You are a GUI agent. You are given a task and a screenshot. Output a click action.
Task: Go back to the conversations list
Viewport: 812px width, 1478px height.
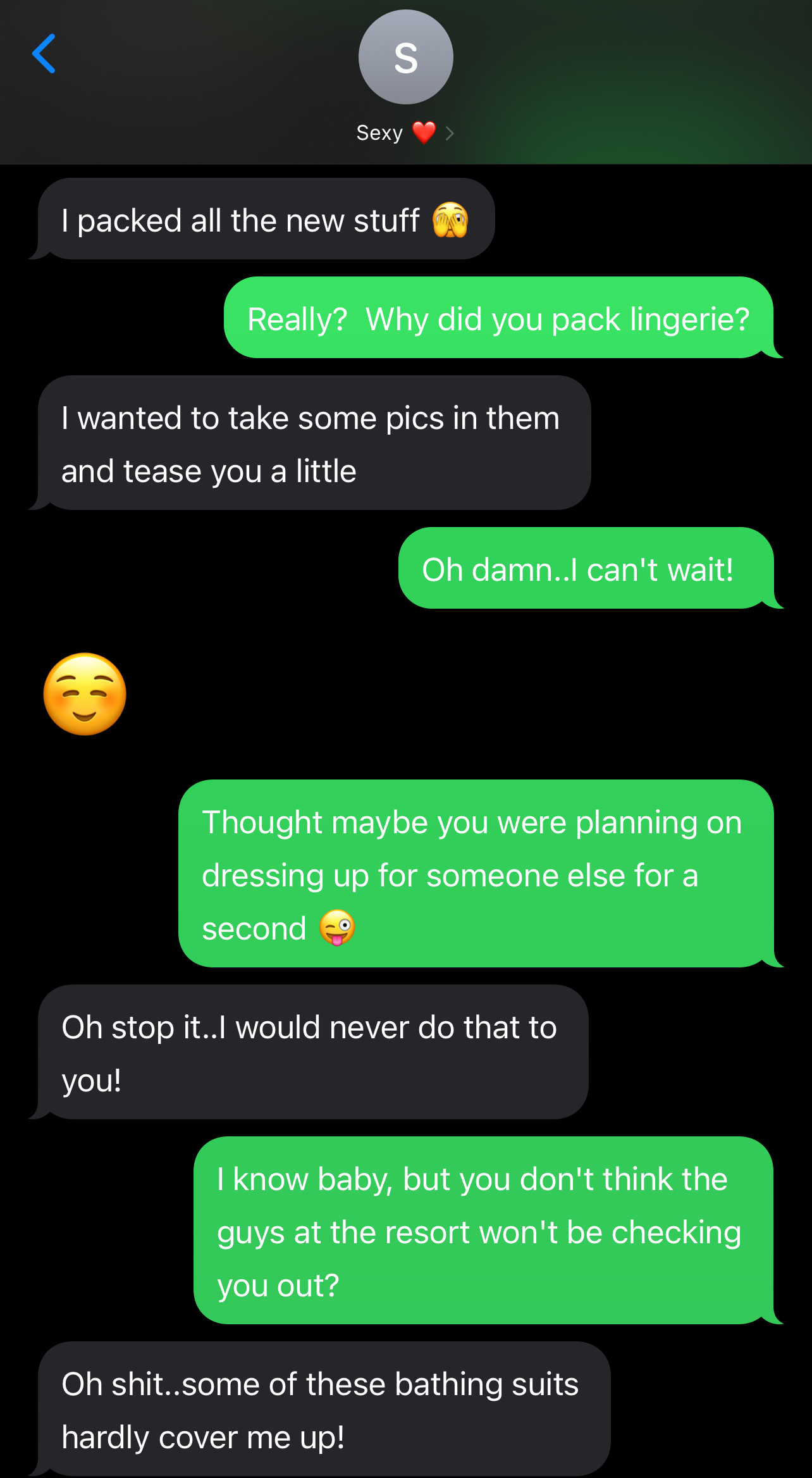44,54
